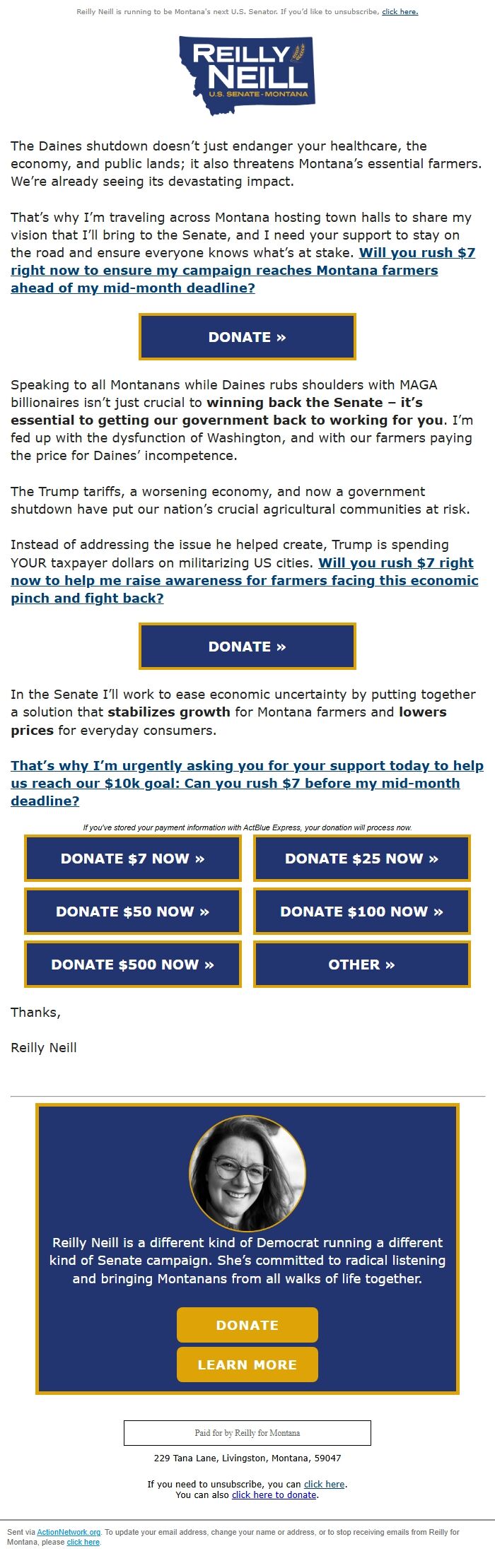This screenshot has height=1568, width=495.
Task: Follow the link about raising awareness for farmers
Action: [244, 581]
